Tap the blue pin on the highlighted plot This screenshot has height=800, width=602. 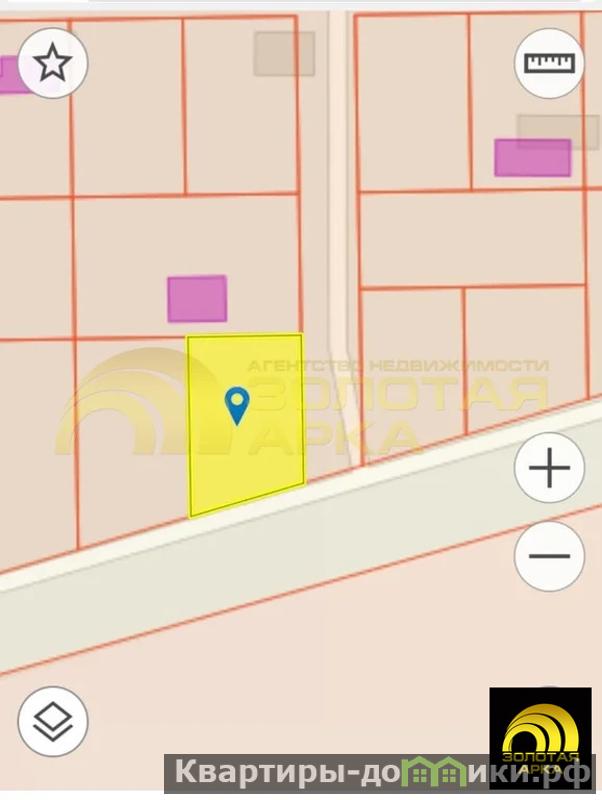[x=237, y=404]
